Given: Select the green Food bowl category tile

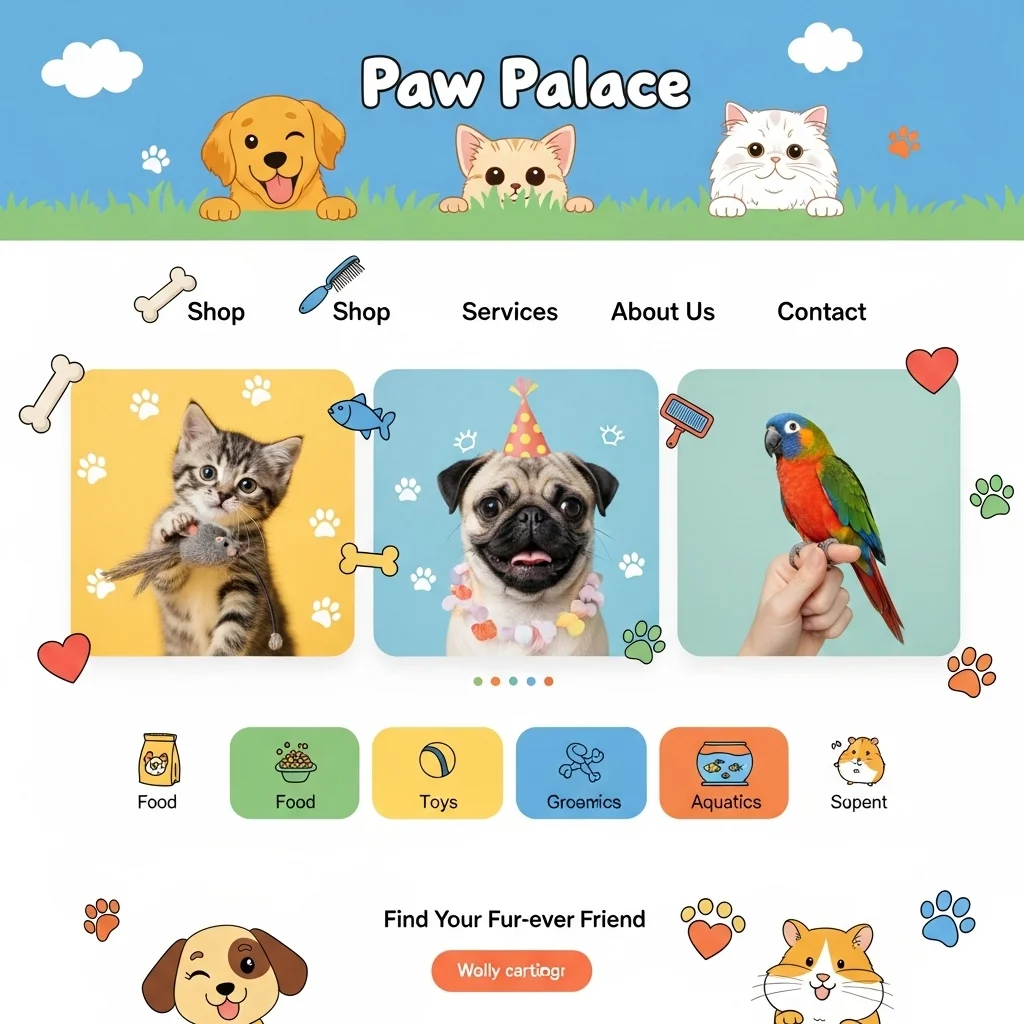Looking at the screenshot, I should tap(294, 773).
